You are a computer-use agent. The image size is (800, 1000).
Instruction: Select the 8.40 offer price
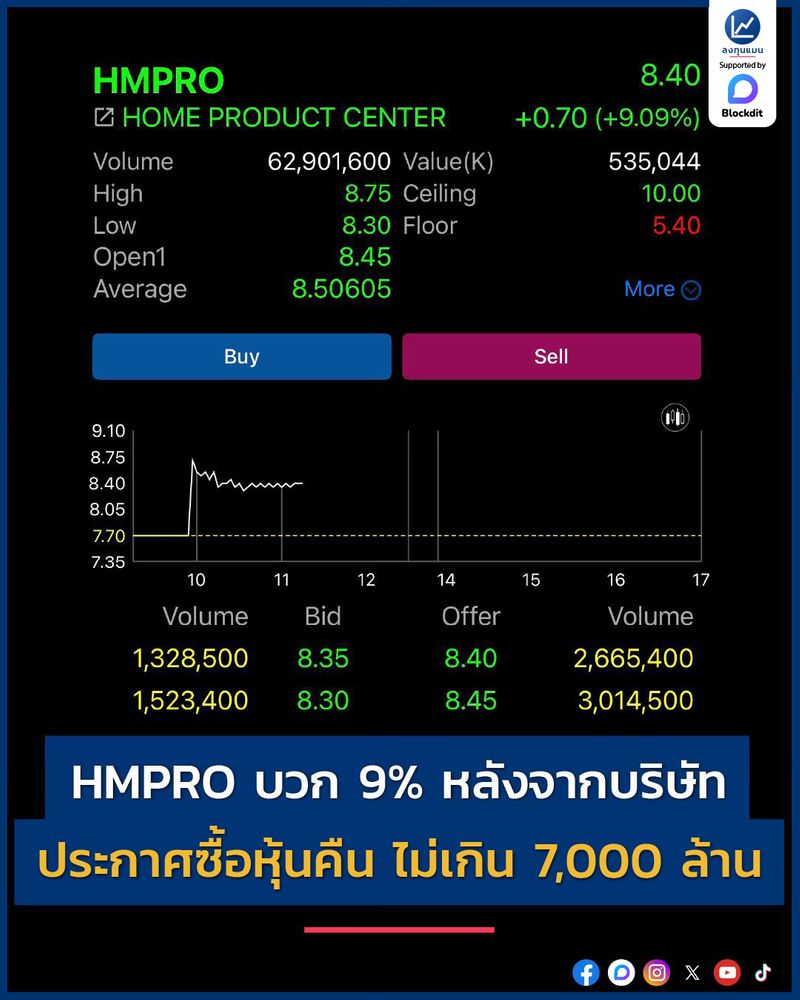470,658
